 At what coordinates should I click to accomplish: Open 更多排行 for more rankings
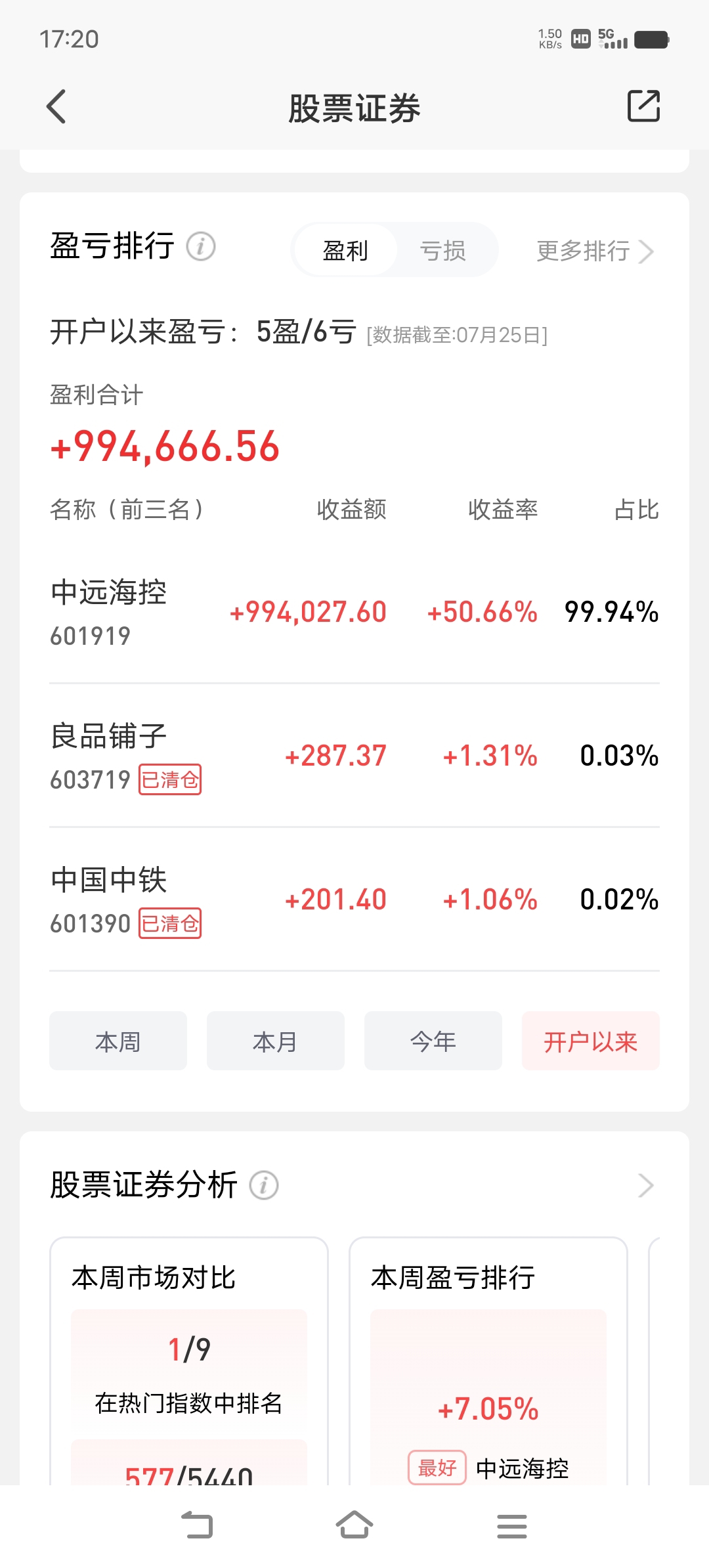click(x=595, y=251)
